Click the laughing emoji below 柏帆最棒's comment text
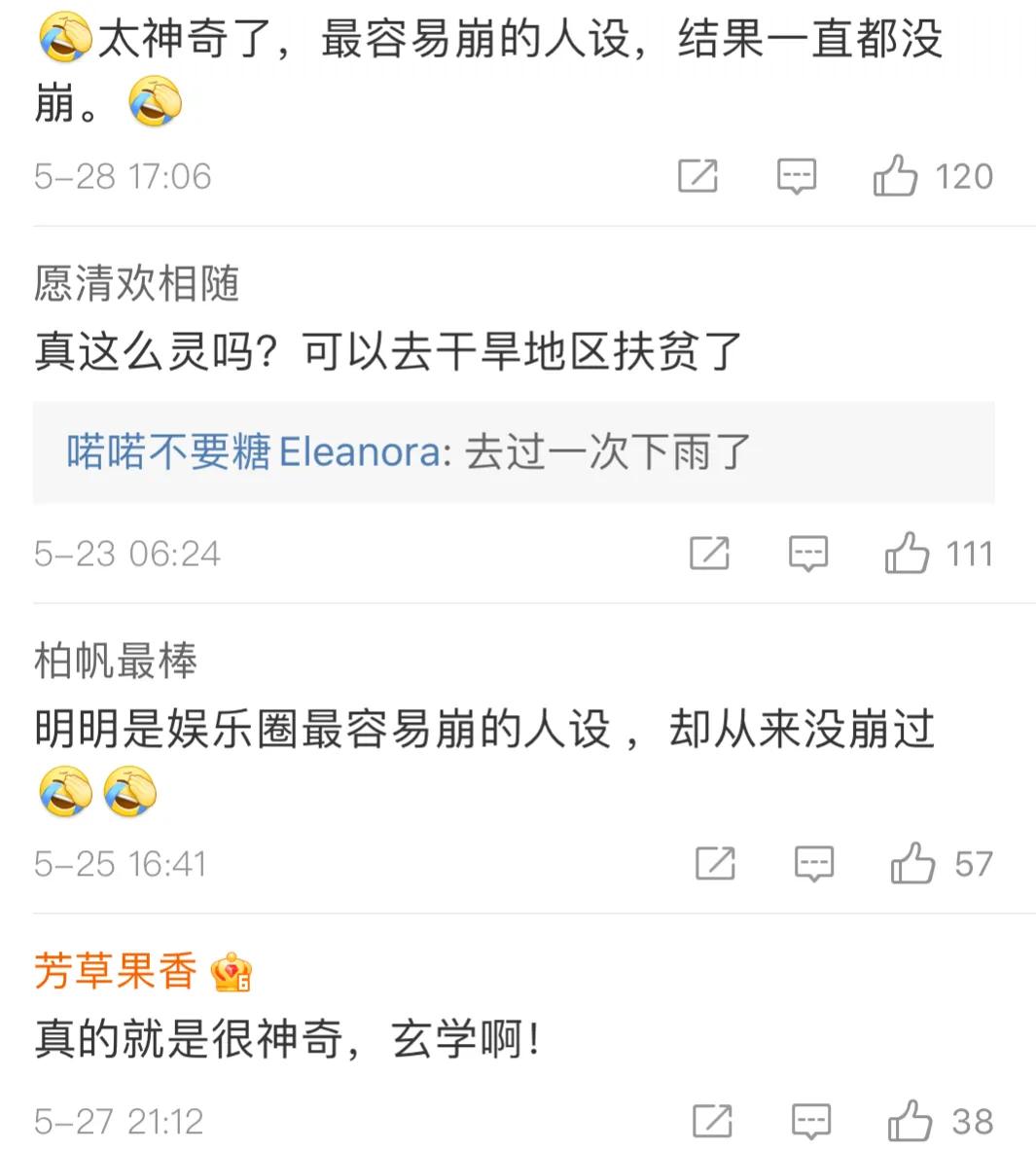The width and height of the screenshot is (1036, 1150). (x=66, y=793)
